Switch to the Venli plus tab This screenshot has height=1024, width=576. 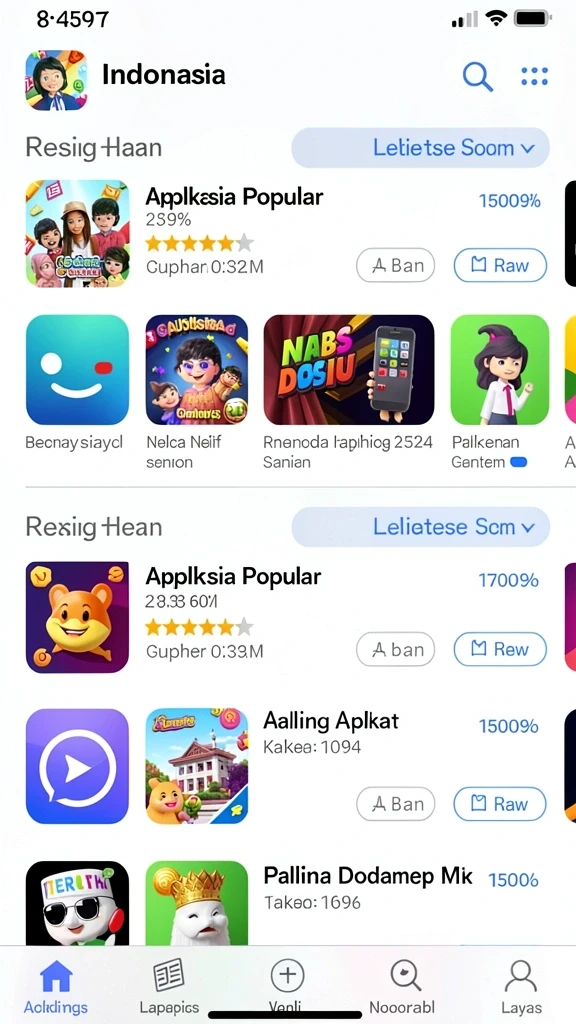tap(287, 986)
